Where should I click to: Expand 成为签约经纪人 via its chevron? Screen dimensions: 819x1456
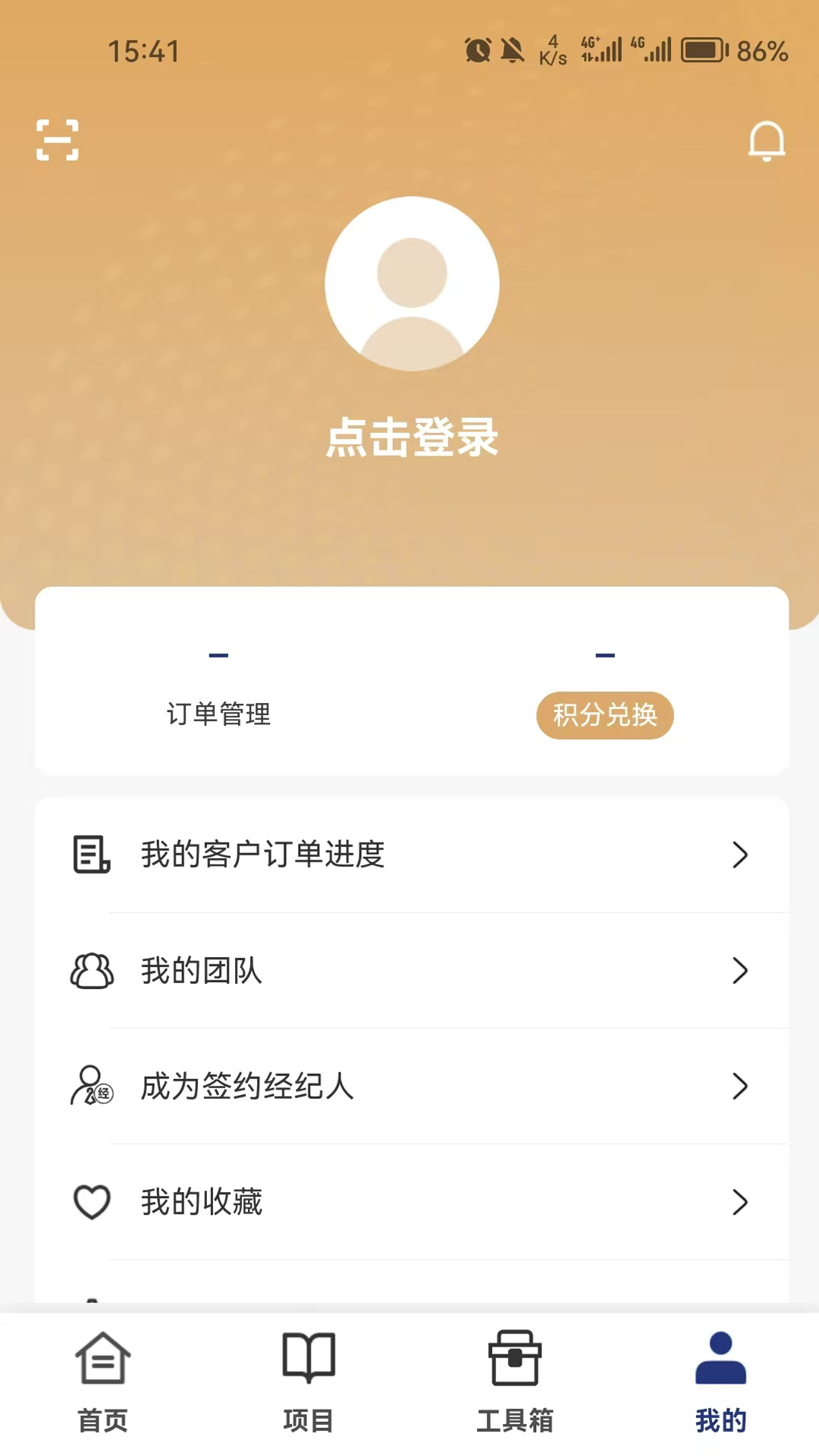tap(741, 1087)
